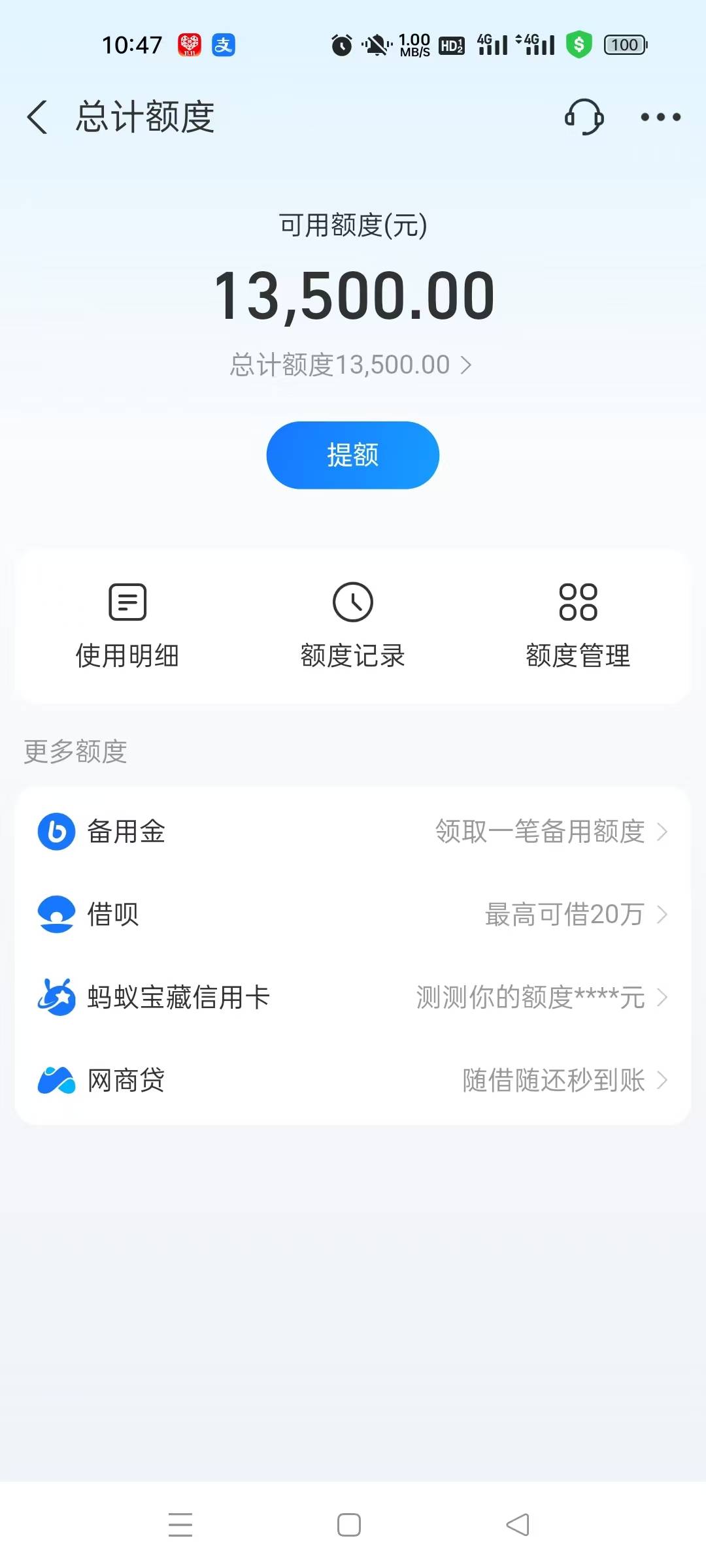Image resolution: width=706 pixels, height=1568 pixels.
Task: Open the 网商贷 row
Action: point(352,1081)
